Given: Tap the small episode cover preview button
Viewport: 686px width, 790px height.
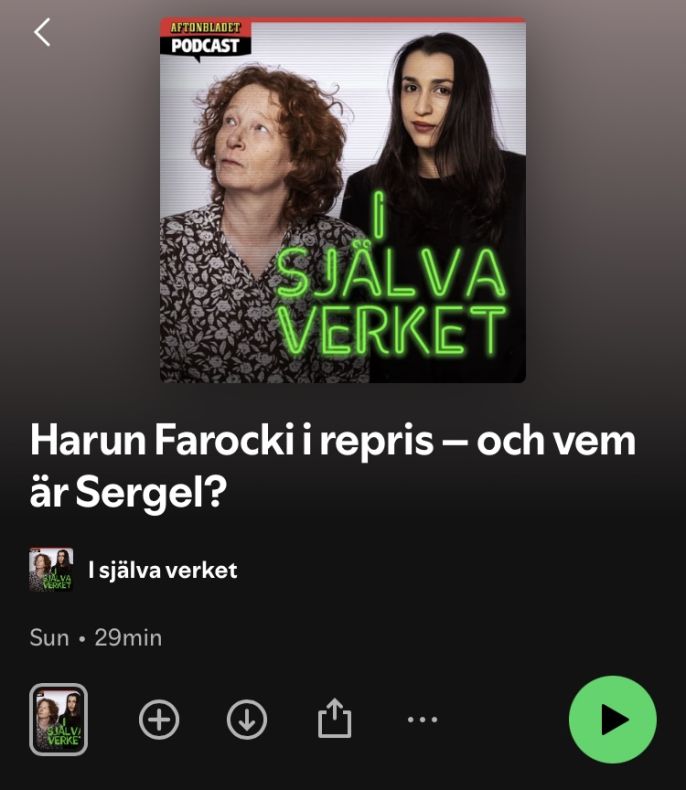Looking at the screenshot, I should 58,719.
